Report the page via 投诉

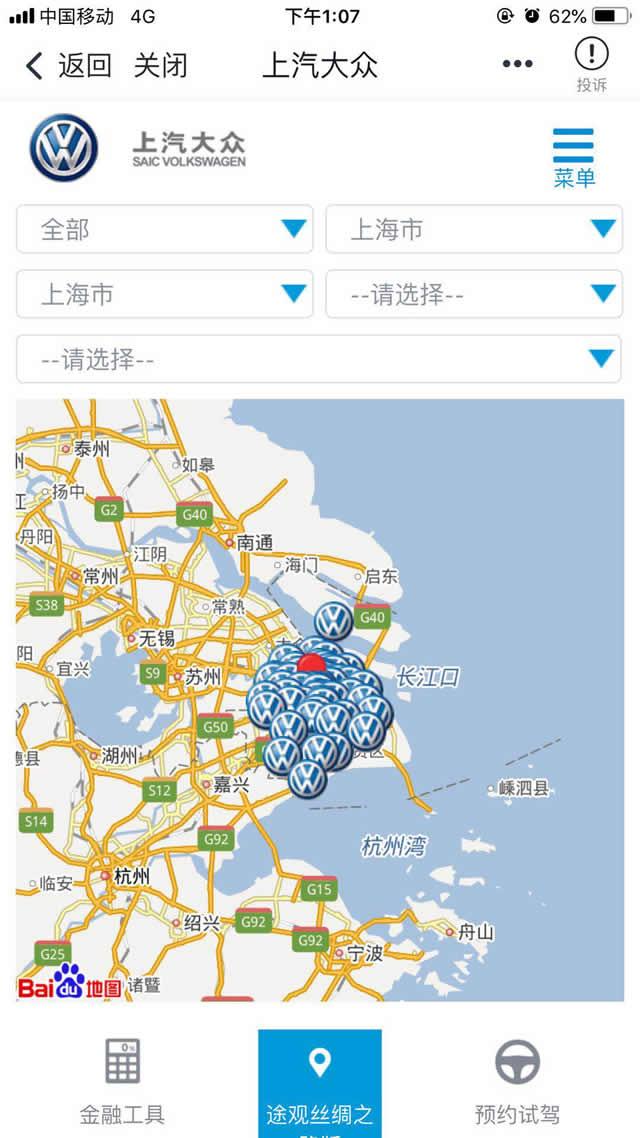(591, 65)
